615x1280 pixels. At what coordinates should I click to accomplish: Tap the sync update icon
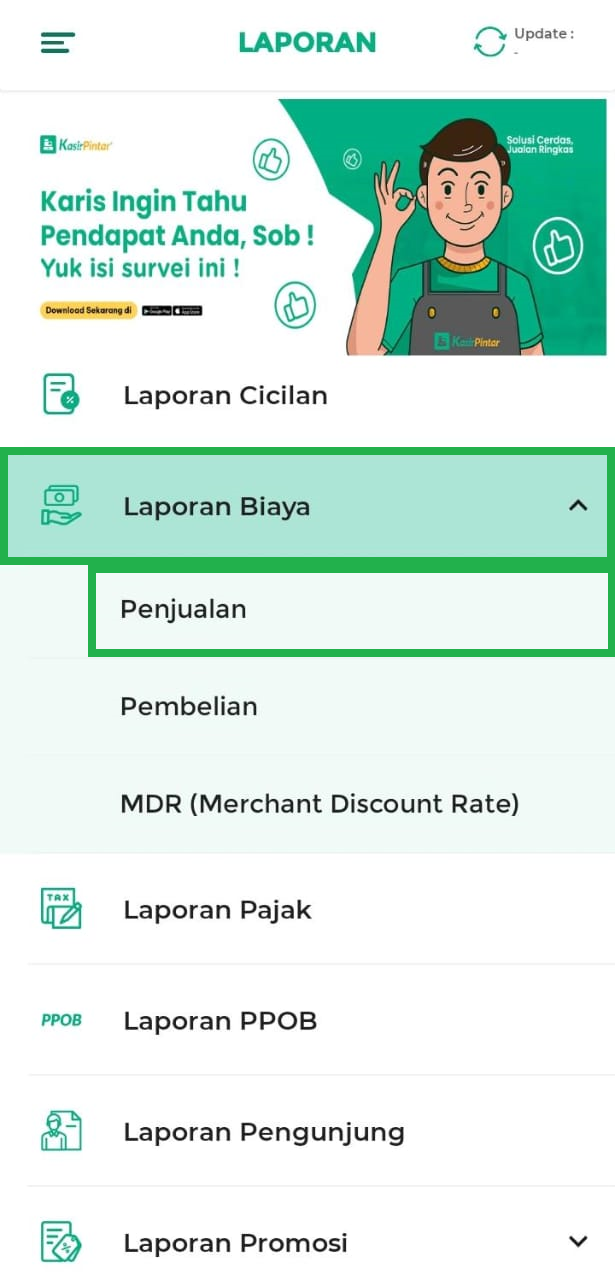click(x=490, y=42)
